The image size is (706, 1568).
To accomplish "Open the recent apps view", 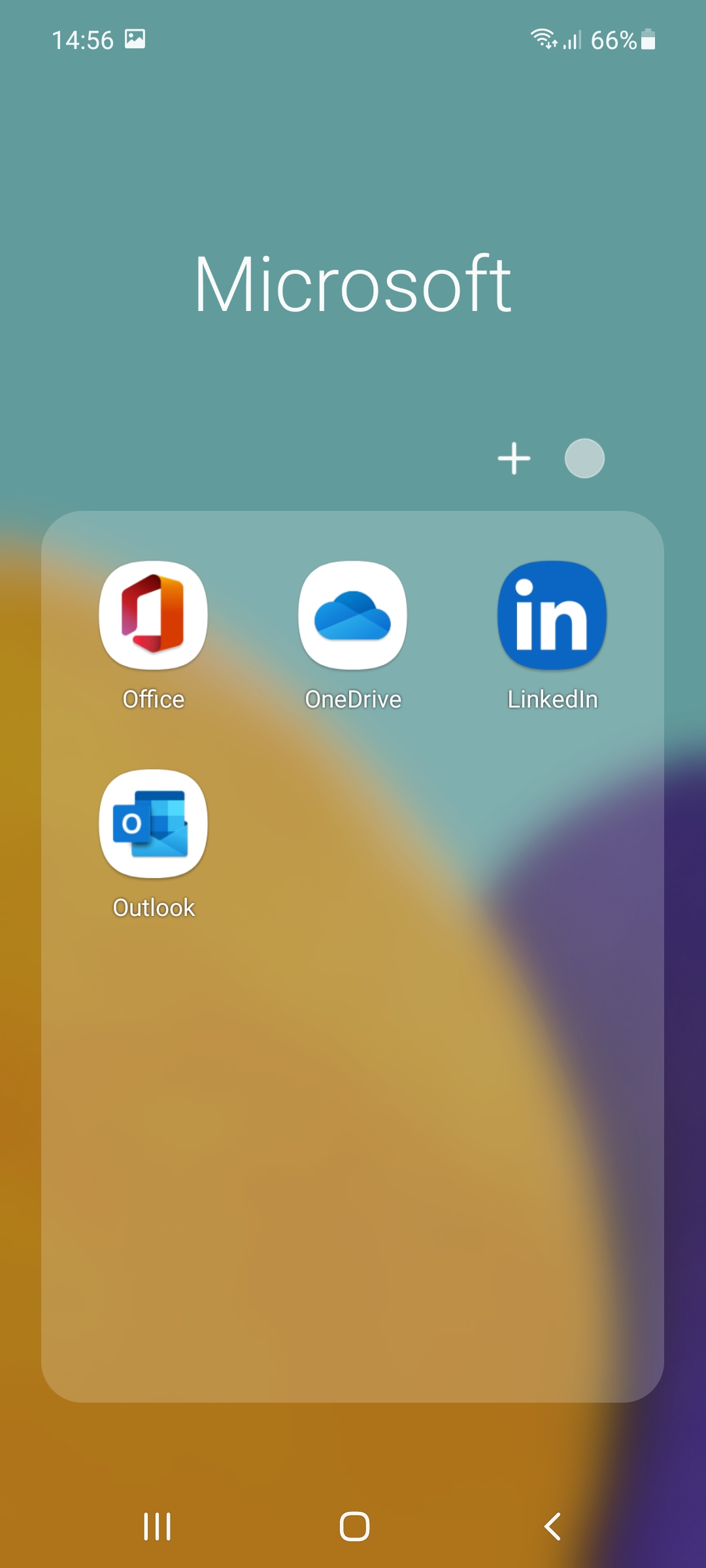I will (158, 1527).
